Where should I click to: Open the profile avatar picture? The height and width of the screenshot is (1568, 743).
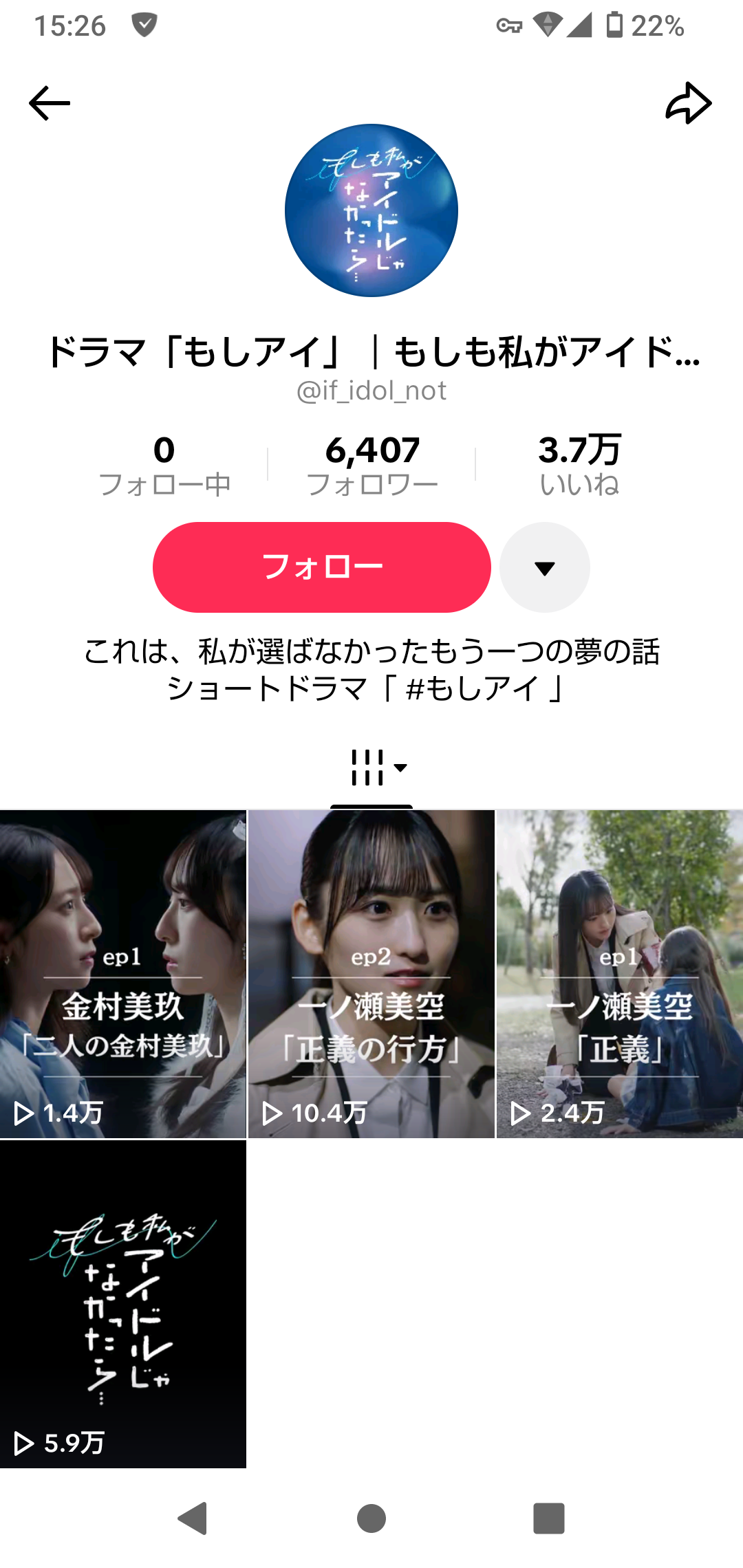[371, 210]
